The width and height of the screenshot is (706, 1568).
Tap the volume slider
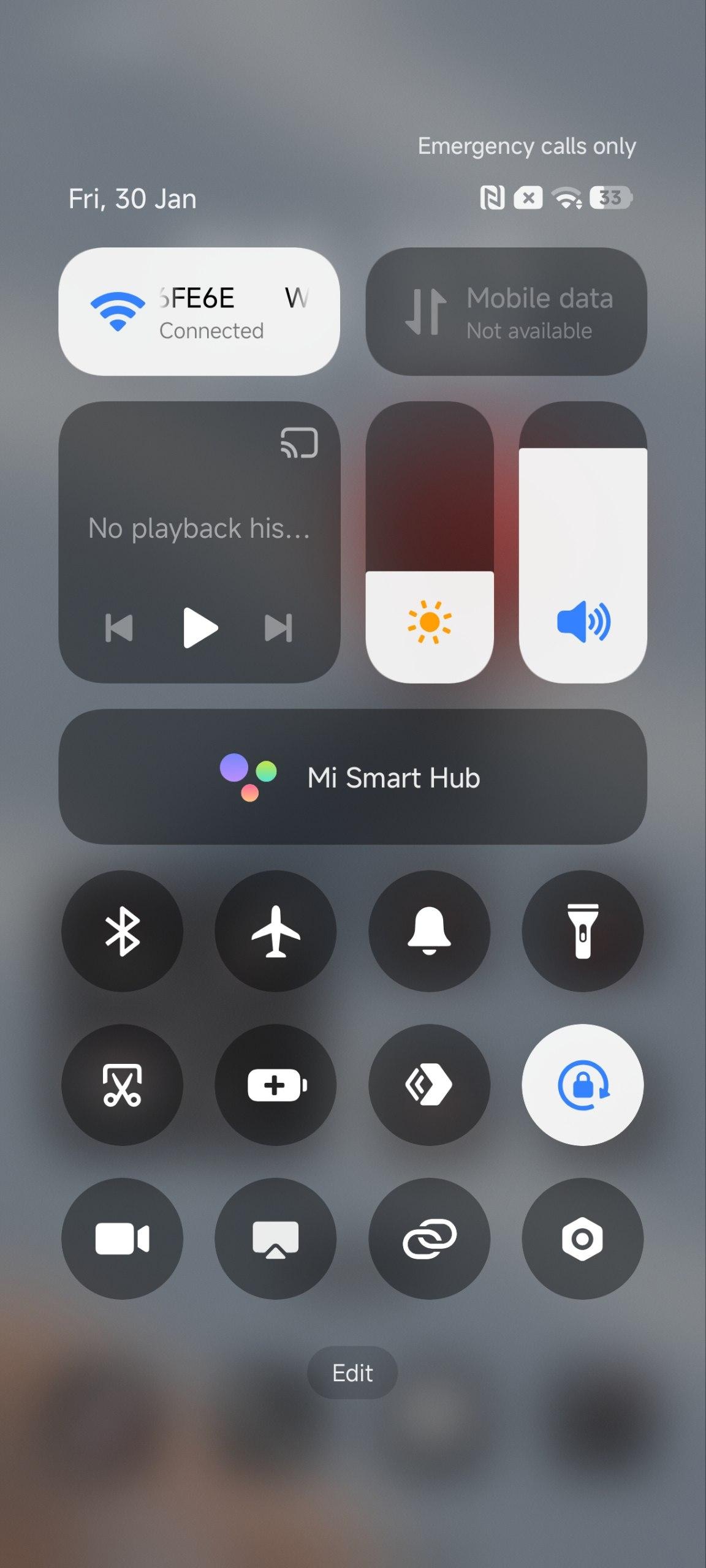pyautogui.click(x=583, y=542)
